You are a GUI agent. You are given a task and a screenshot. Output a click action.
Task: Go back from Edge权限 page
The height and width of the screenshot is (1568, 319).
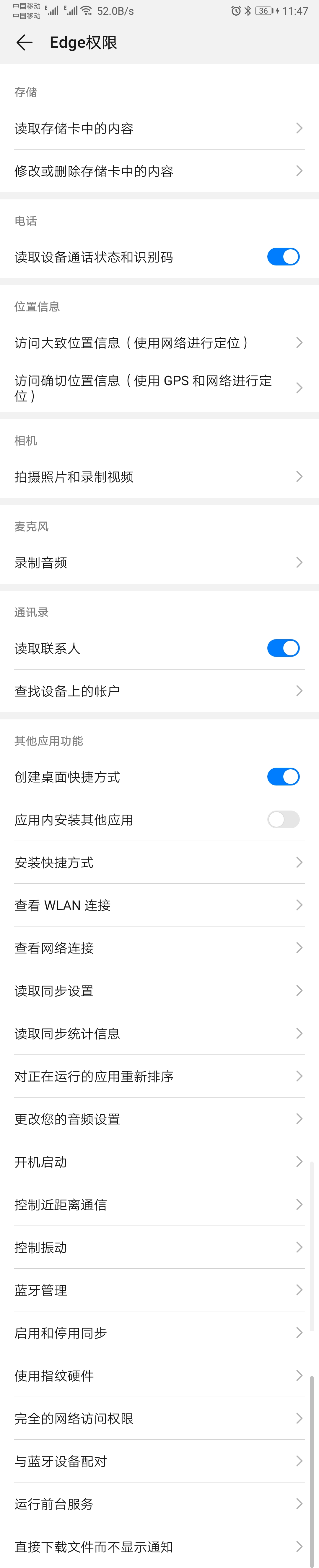pyautogui.click(x=25, y=42)
